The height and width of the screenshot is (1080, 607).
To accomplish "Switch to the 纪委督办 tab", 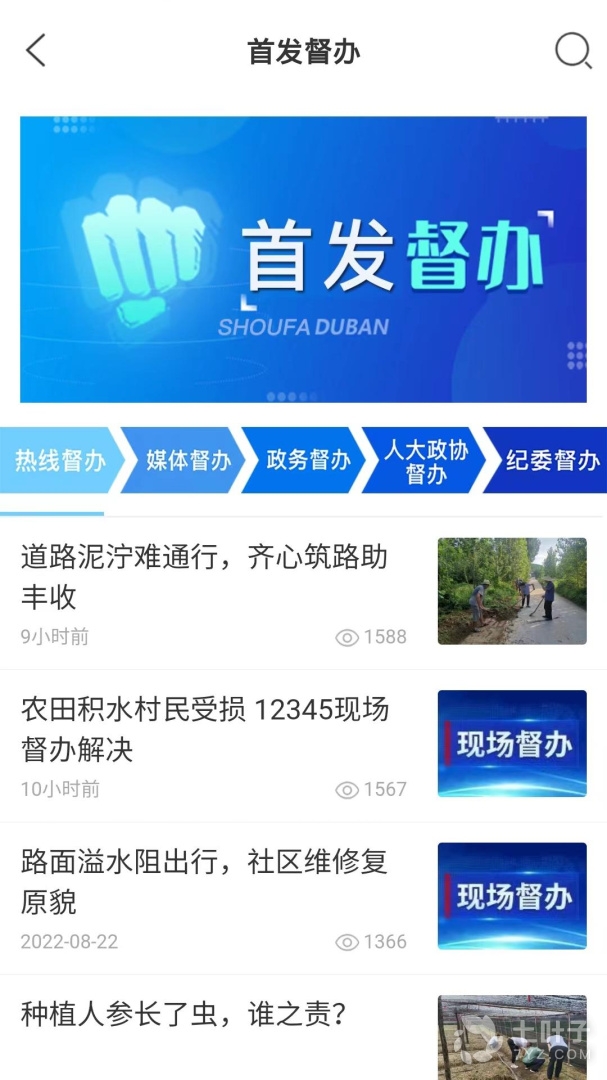I will click(551, 461).
